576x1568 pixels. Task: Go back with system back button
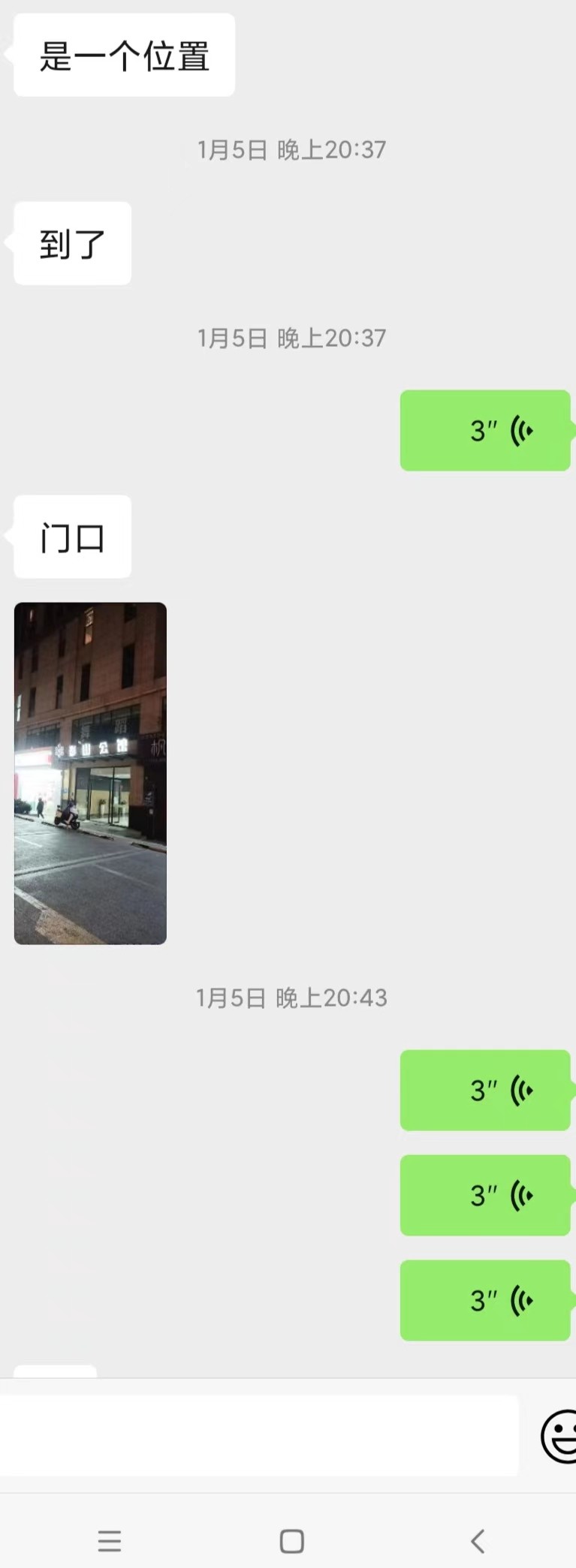(478, 1541)
